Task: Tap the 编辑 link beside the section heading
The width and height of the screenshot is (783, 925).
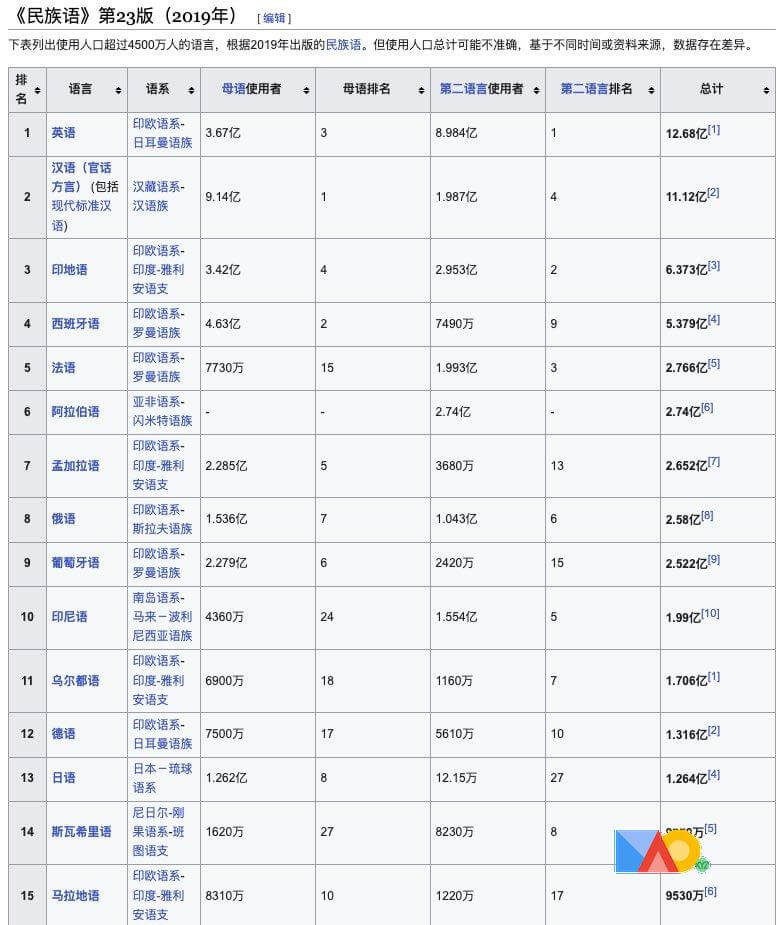Action: click(x=274, y=18)
